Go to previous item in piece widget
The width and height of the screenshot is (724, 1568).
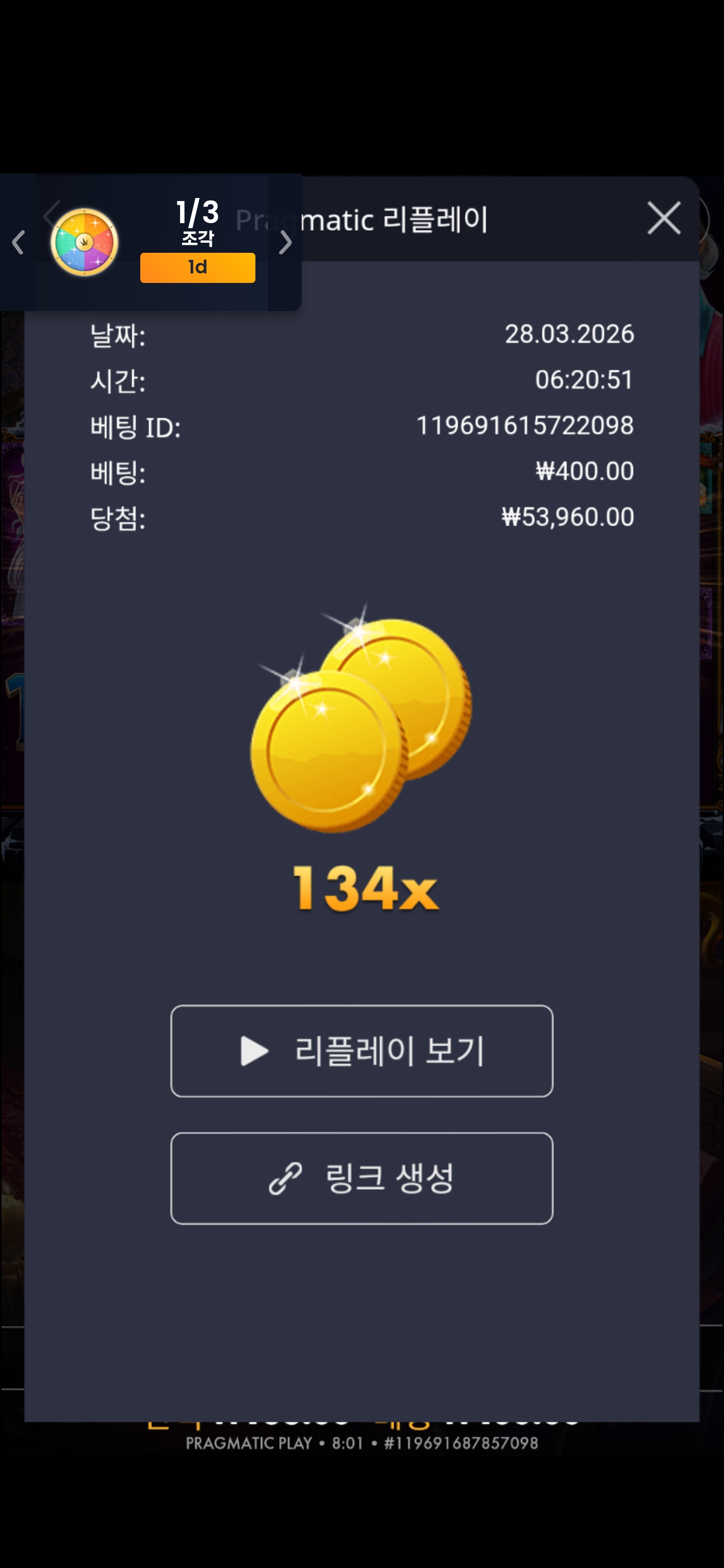18,242
